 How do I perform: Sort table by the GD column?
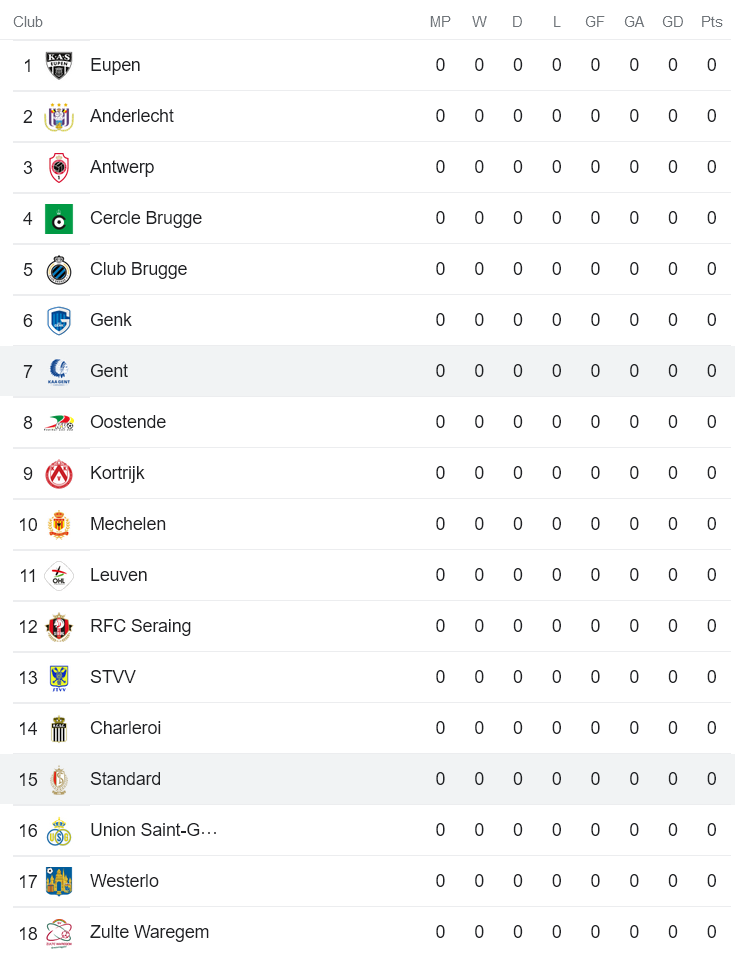[x=673, y=21]
